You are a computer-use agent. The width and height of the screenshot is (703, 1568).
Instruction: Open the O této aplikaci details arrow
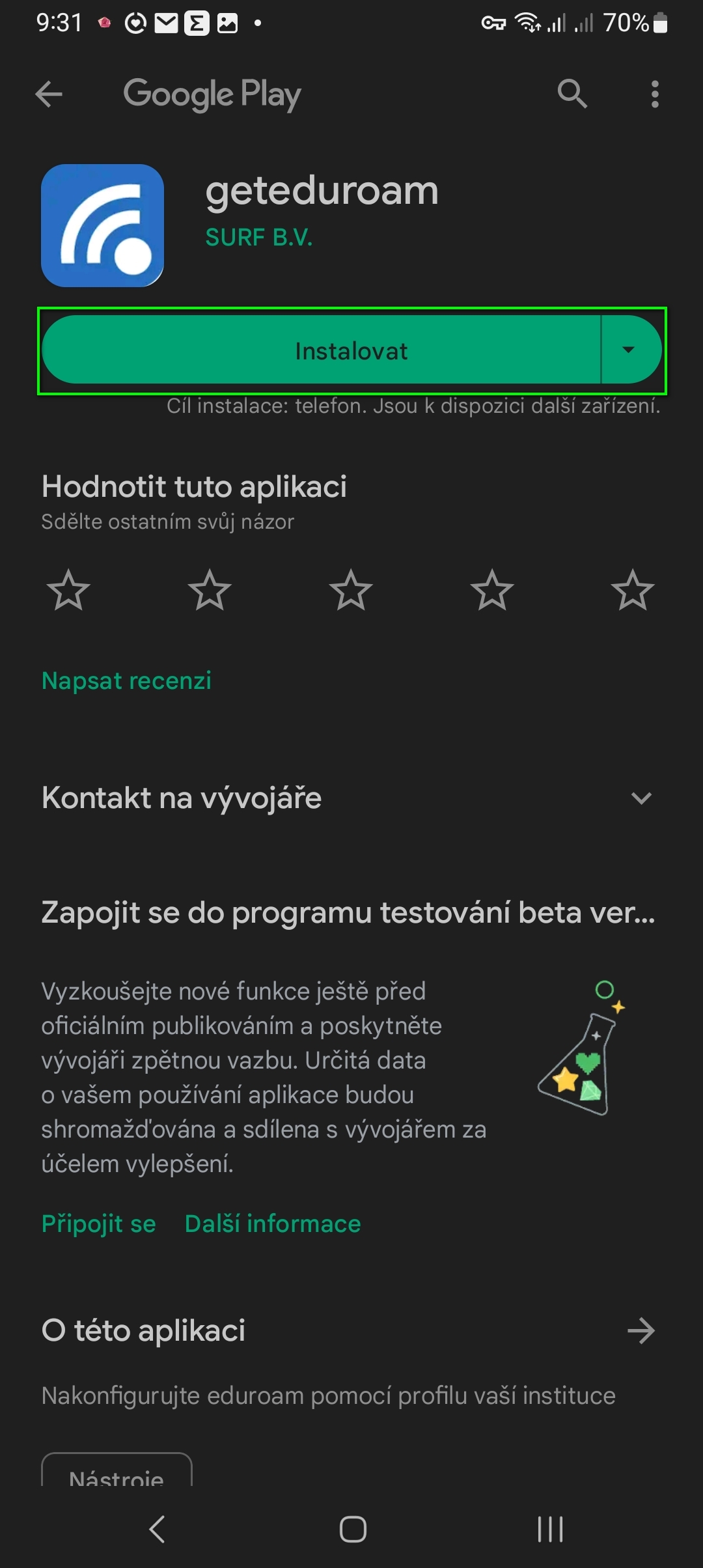pyautogui.click(x=641, y=1331)
